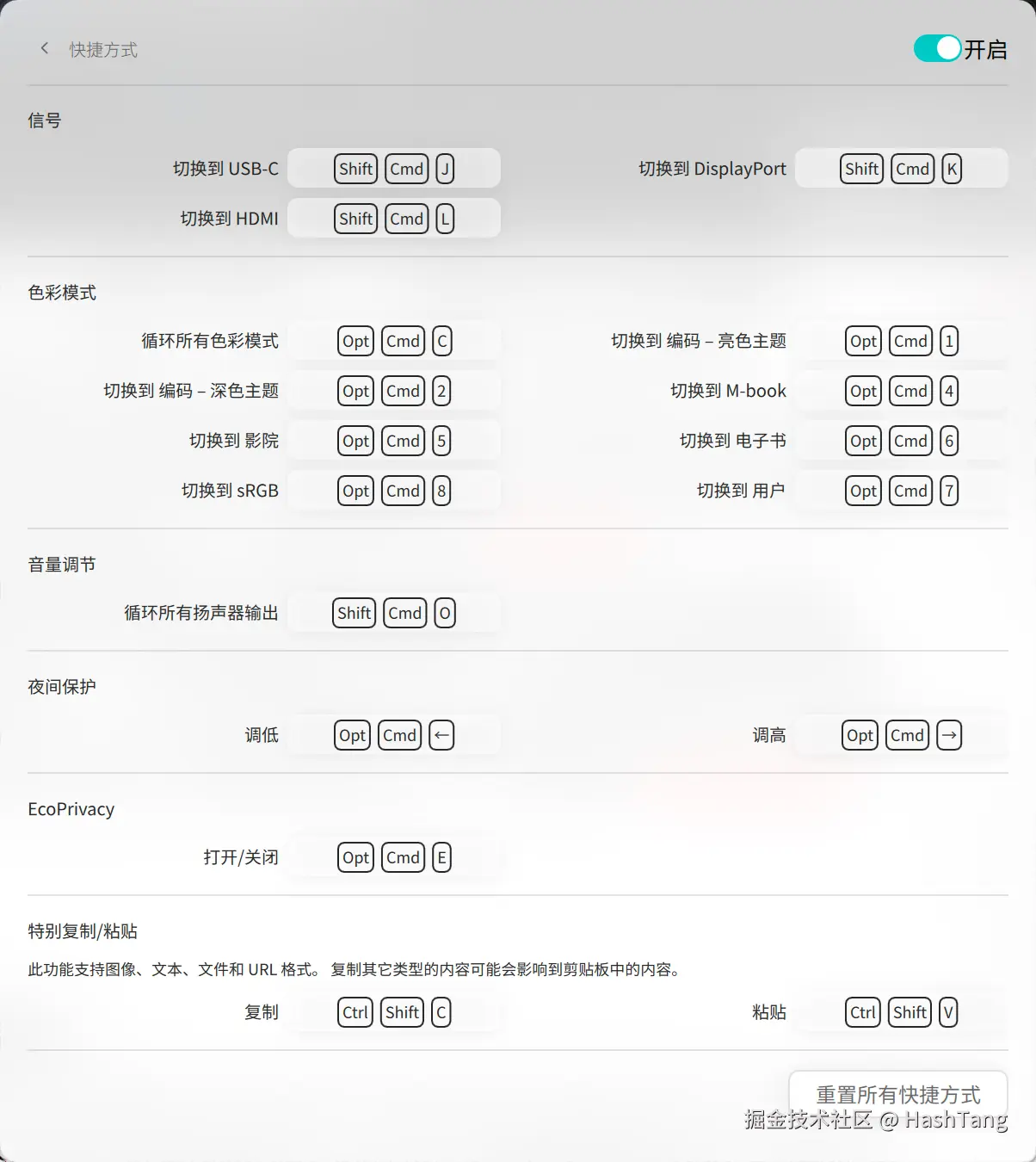Screen dimensions: 1036x1162
Task: Edit the 粘贴 shortcut field
Action: tap(901, 1012)
